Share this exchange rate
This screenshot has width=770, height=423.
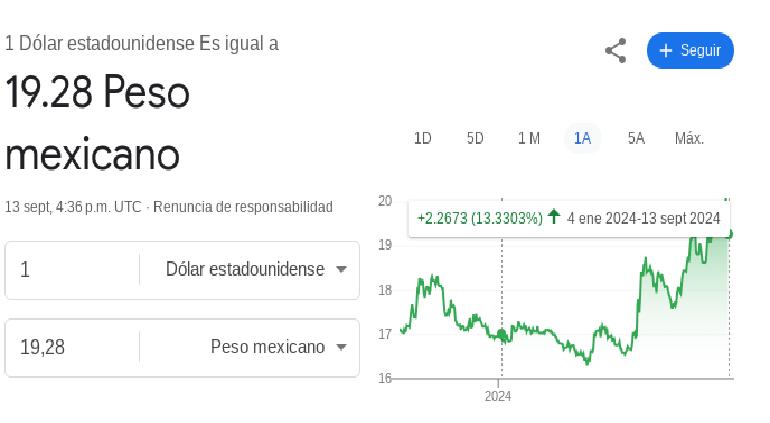pyautogui.click(x=616, y=51)
